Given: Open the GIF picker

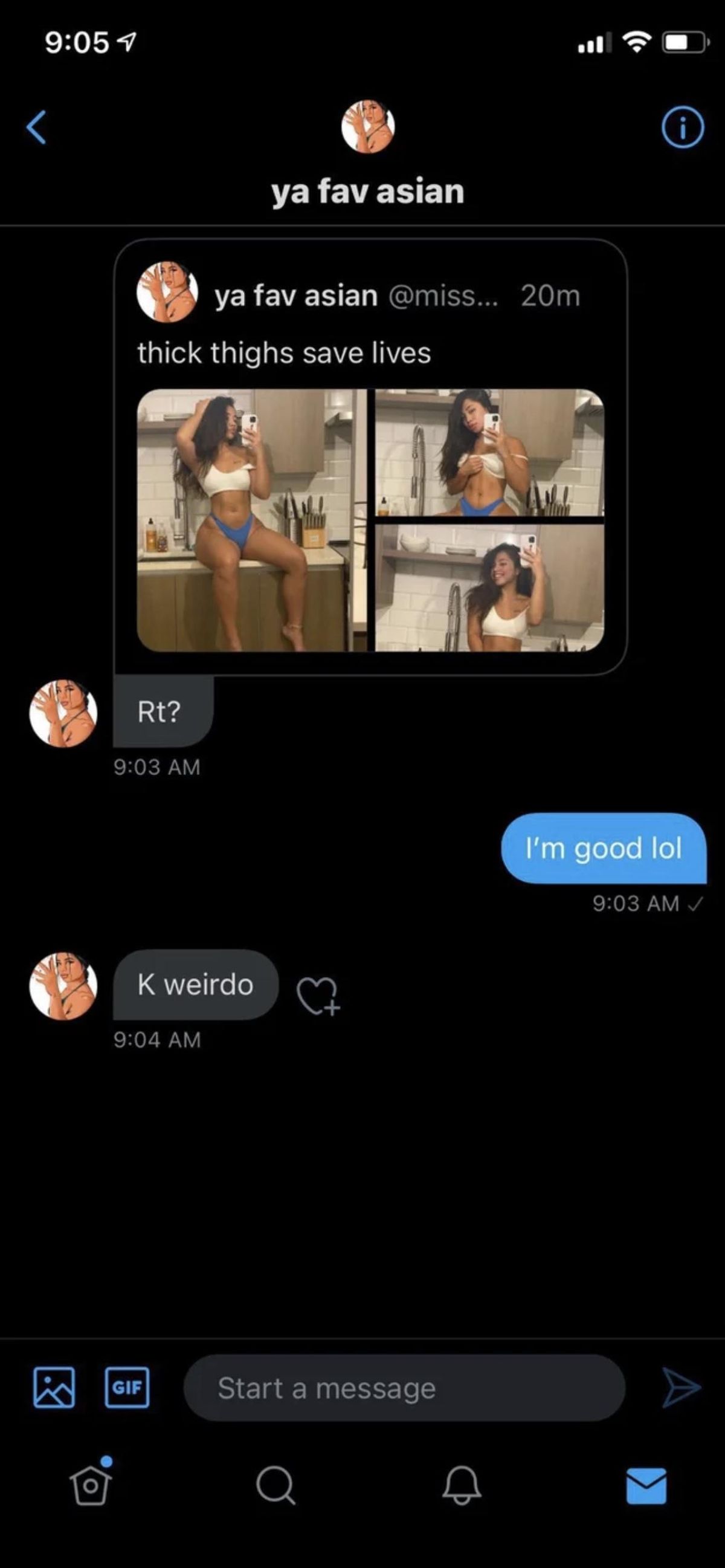Looking at the screenshot, I should click(x=126, y=1387).
